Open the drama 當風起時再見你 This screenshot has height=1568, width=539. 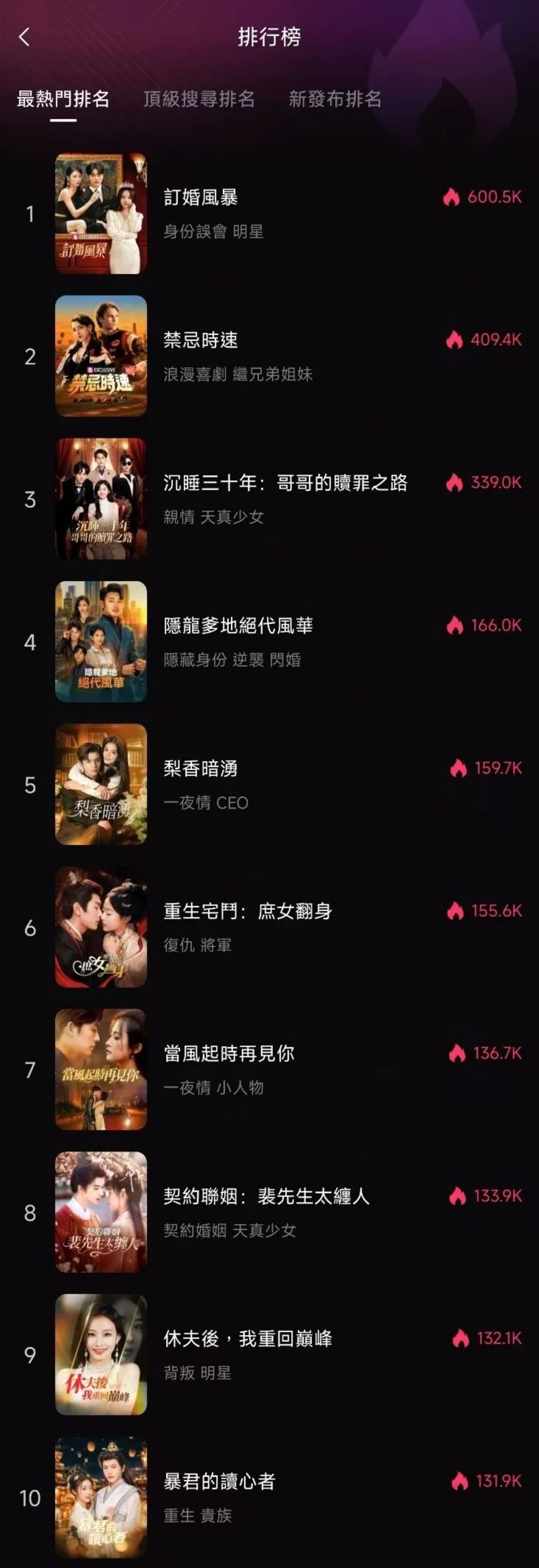coord(228,1054)
